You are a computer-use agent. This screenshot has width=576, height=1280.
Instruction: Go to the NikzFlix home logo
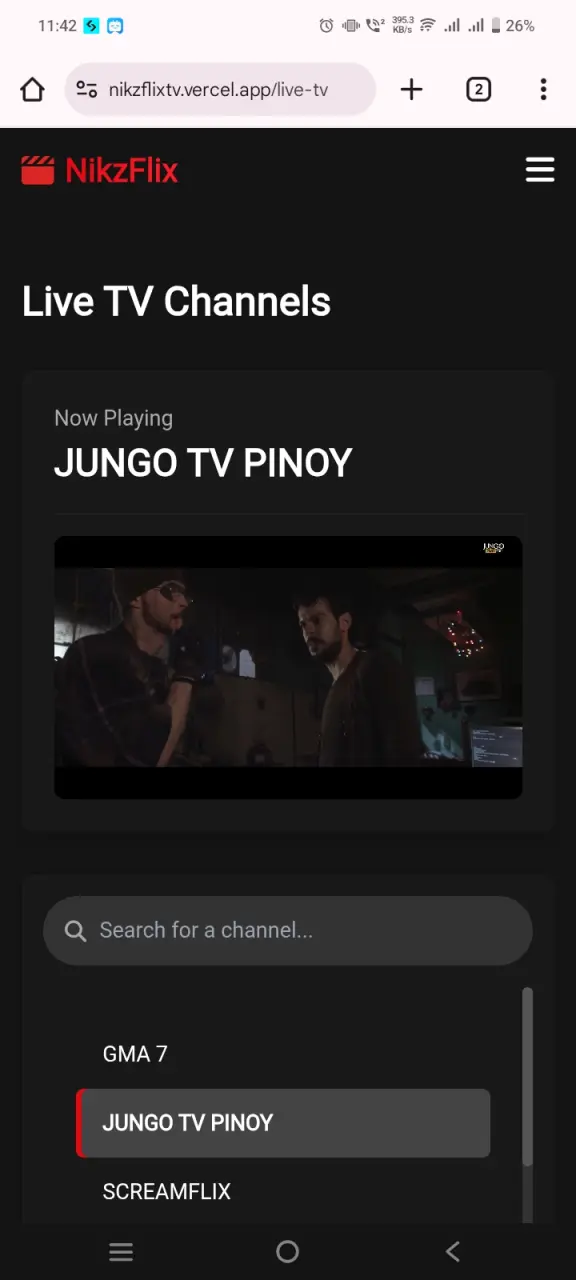[100, 170]
